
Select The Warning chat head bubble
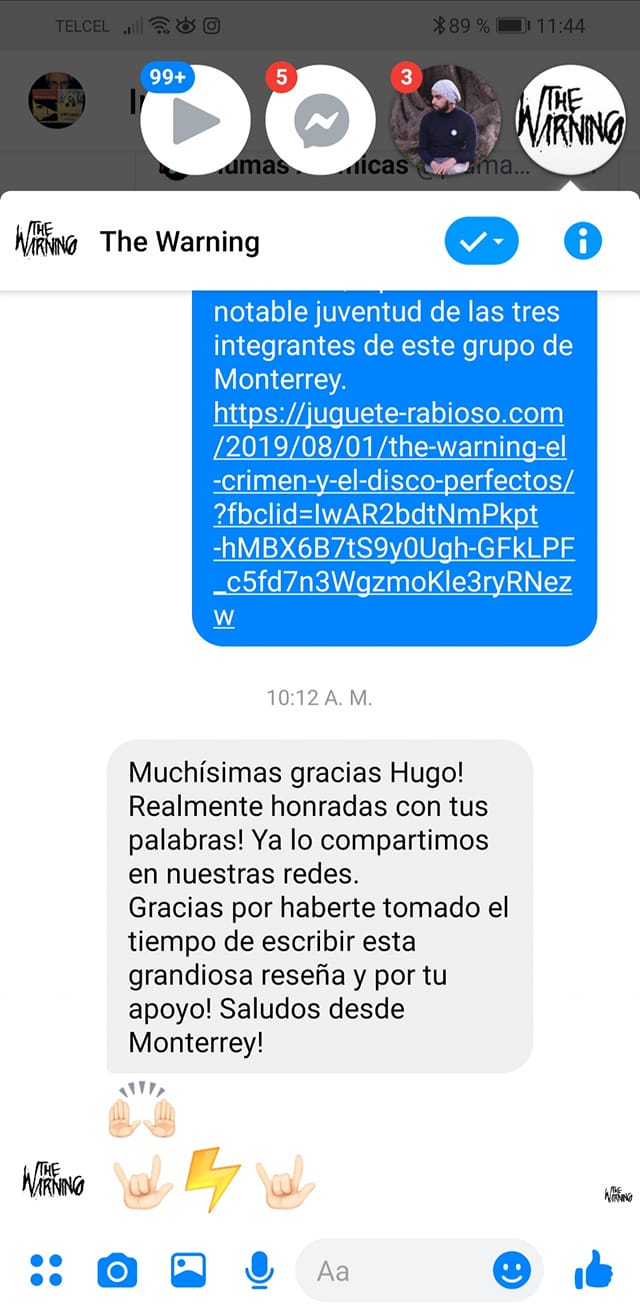[x=571, y=121]
